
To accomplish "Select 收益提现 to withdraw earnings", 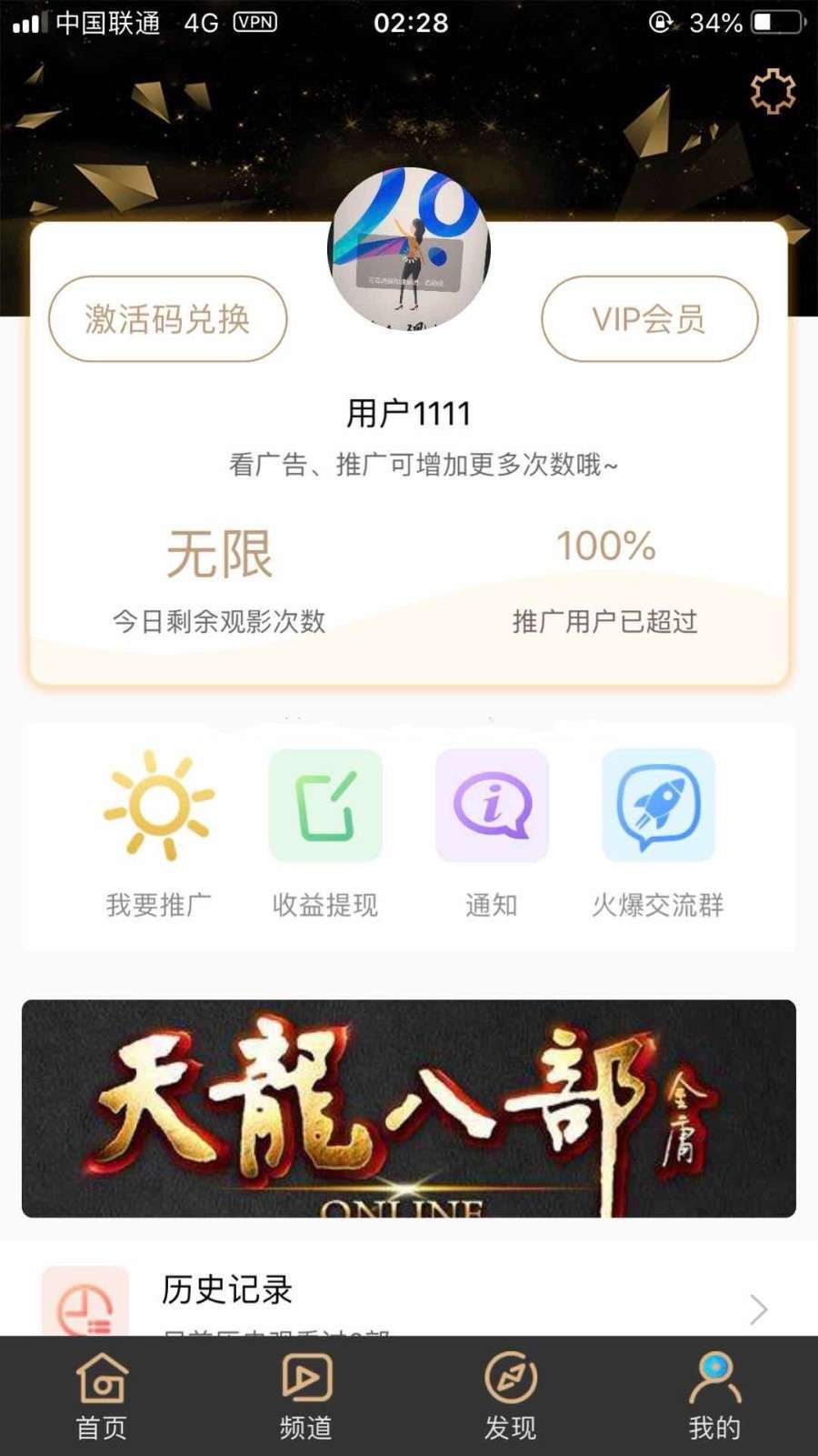I will 325,807.
